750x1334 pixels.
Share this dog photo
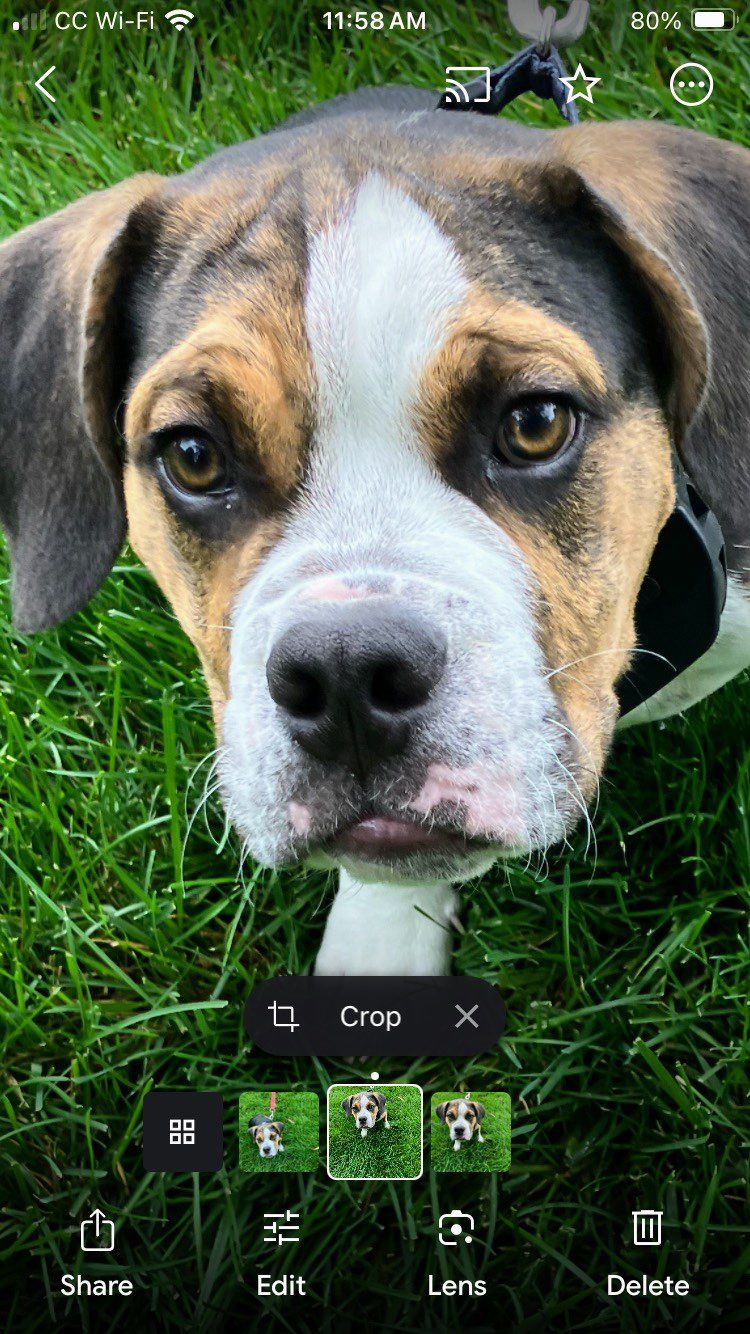point(96,1252)
